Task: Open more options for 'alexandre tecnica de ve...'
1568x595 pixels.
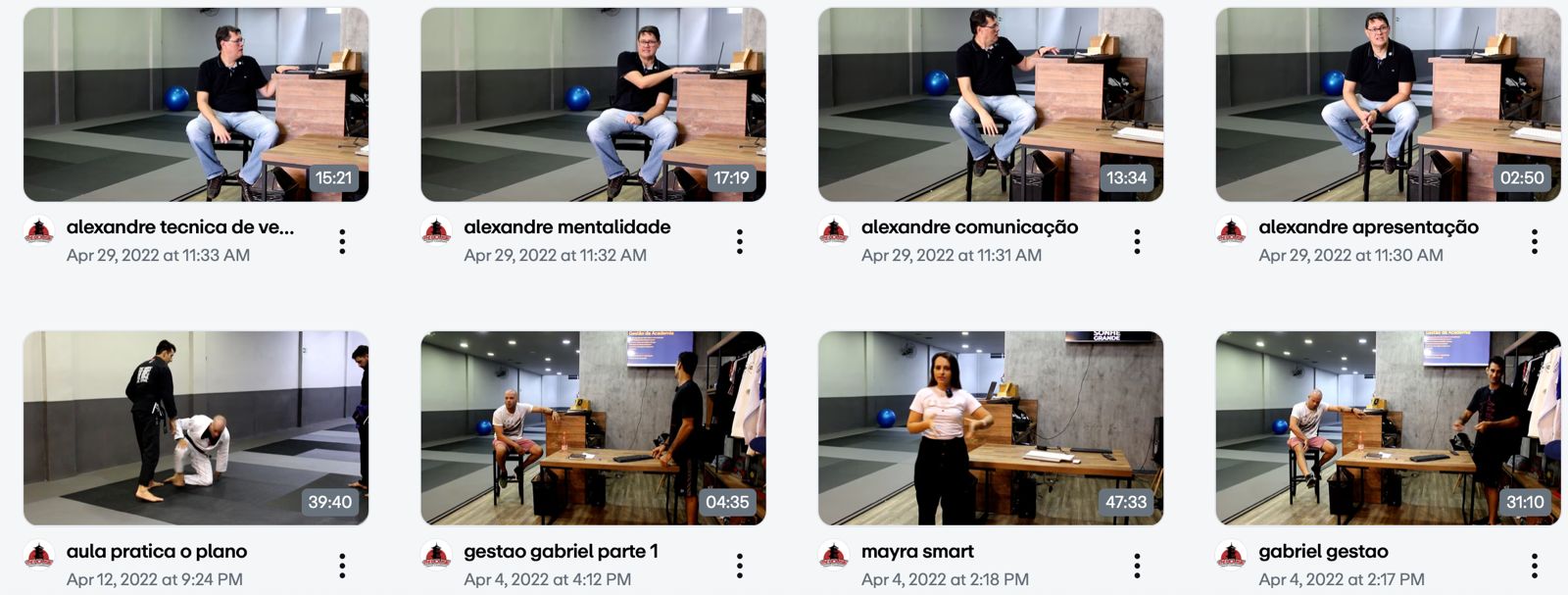Action: pyautogui.click(x=342, y=242)
